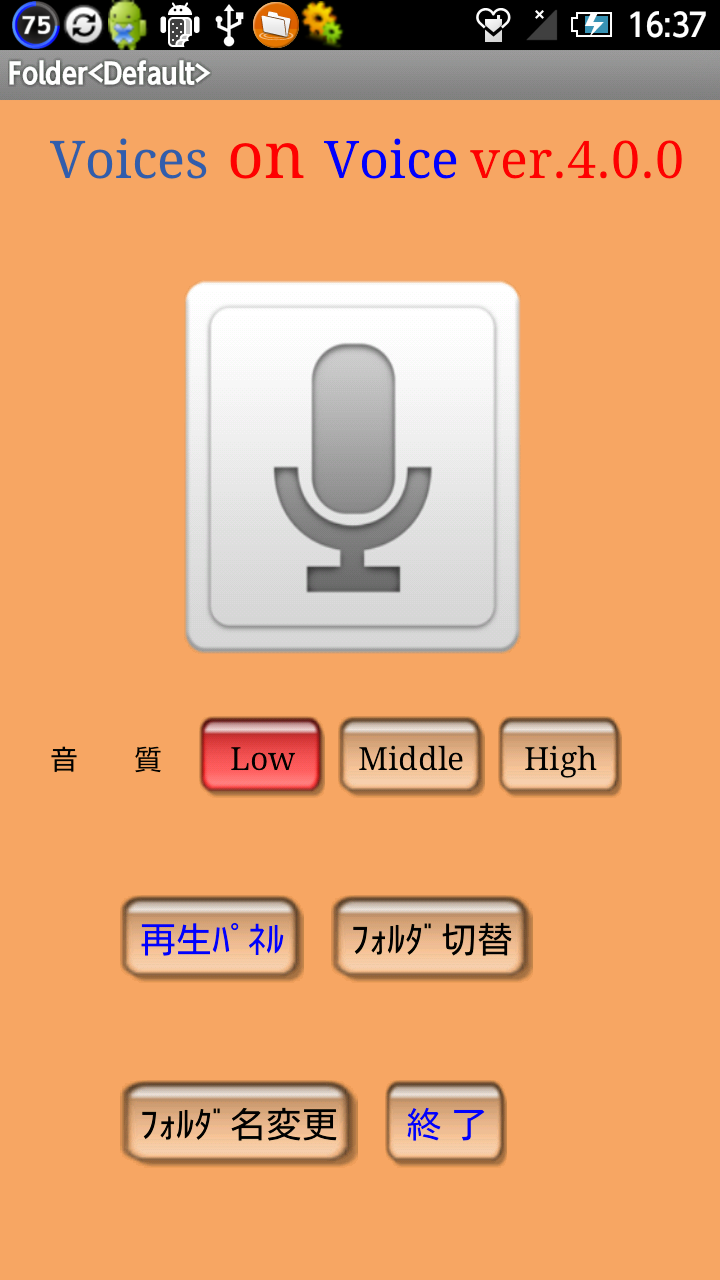Switch folder with フォルダ切替
The width and height of the screenshot is (720, 1280).
pyautogui.click(x=431, y=938)
